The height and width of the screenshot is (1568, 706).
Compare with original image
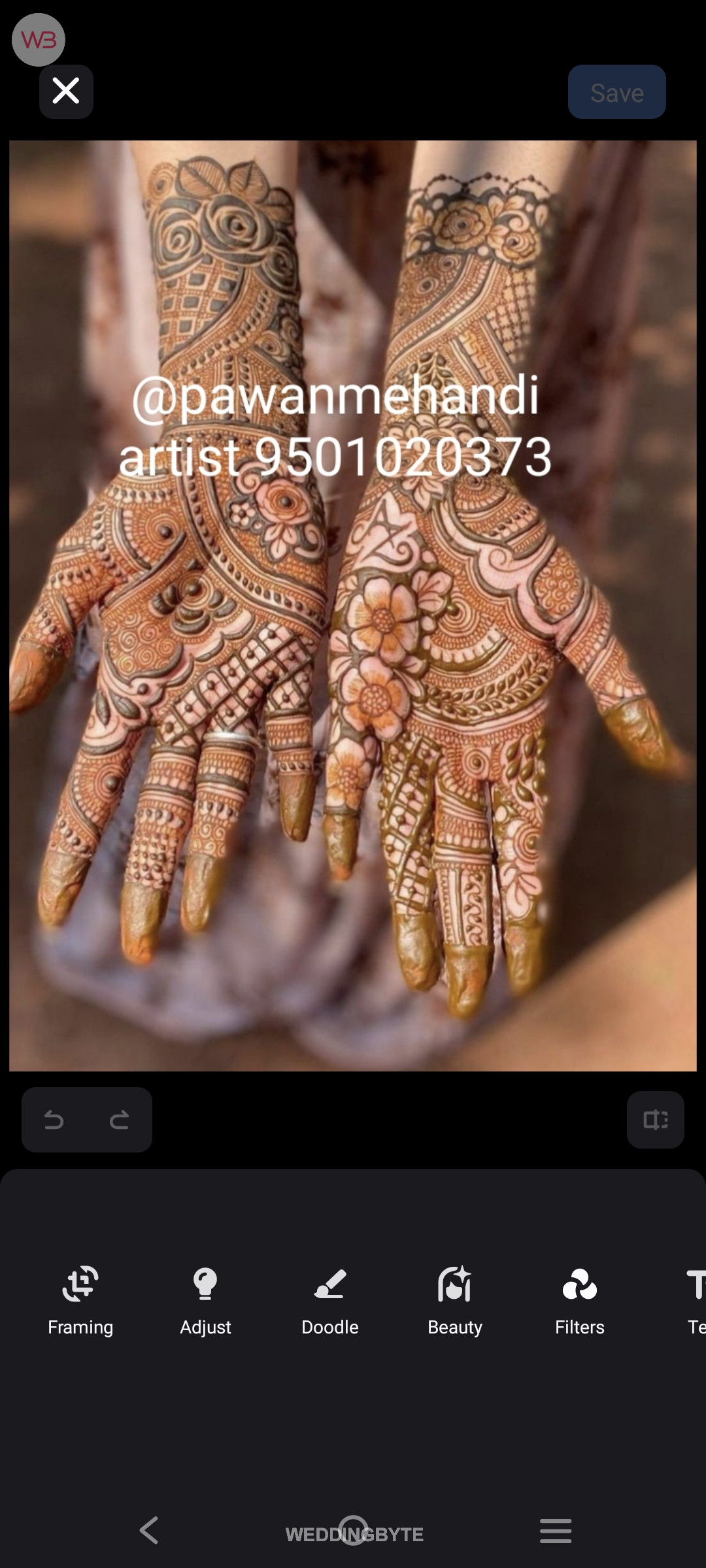pos(655,1120)
